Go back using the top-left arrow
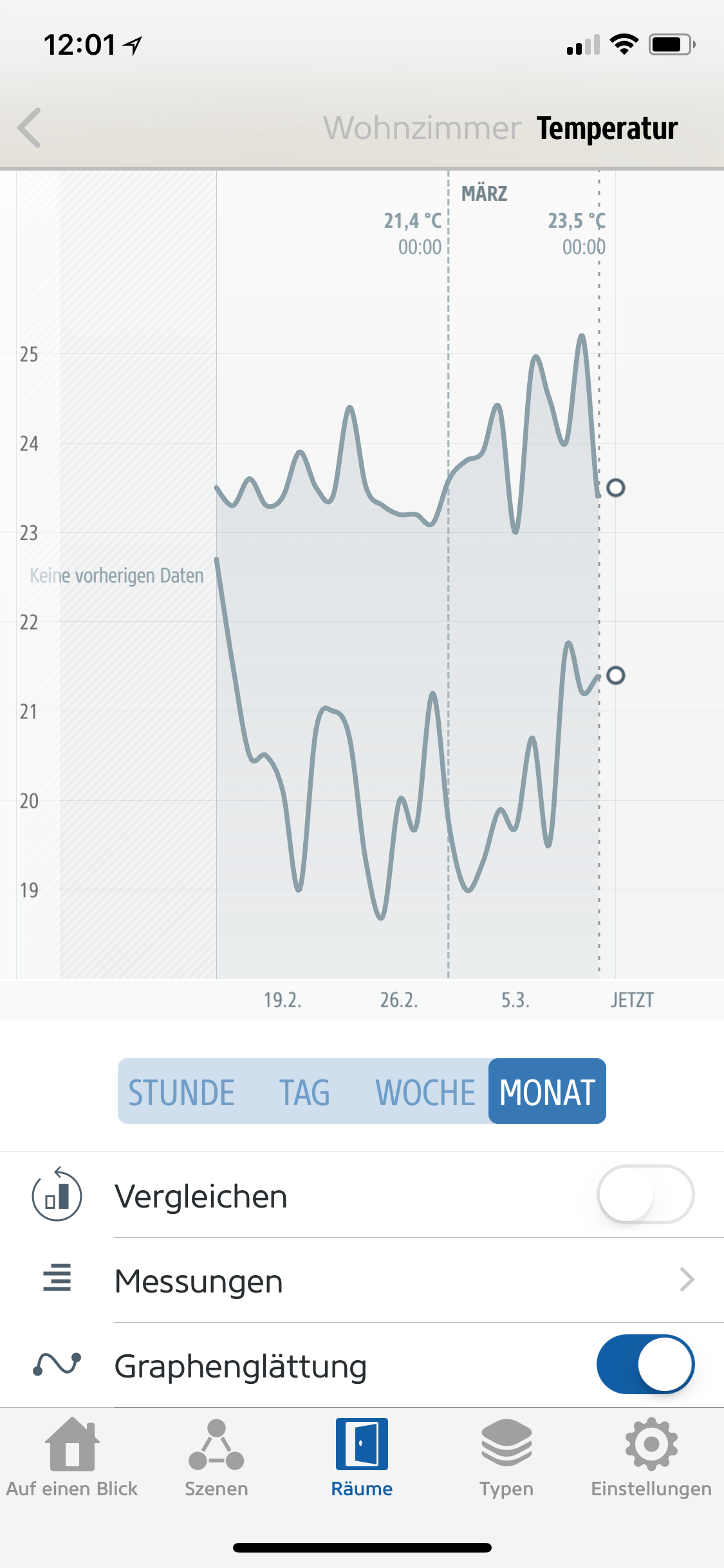Screen dimensions: 724x1568 30,127
